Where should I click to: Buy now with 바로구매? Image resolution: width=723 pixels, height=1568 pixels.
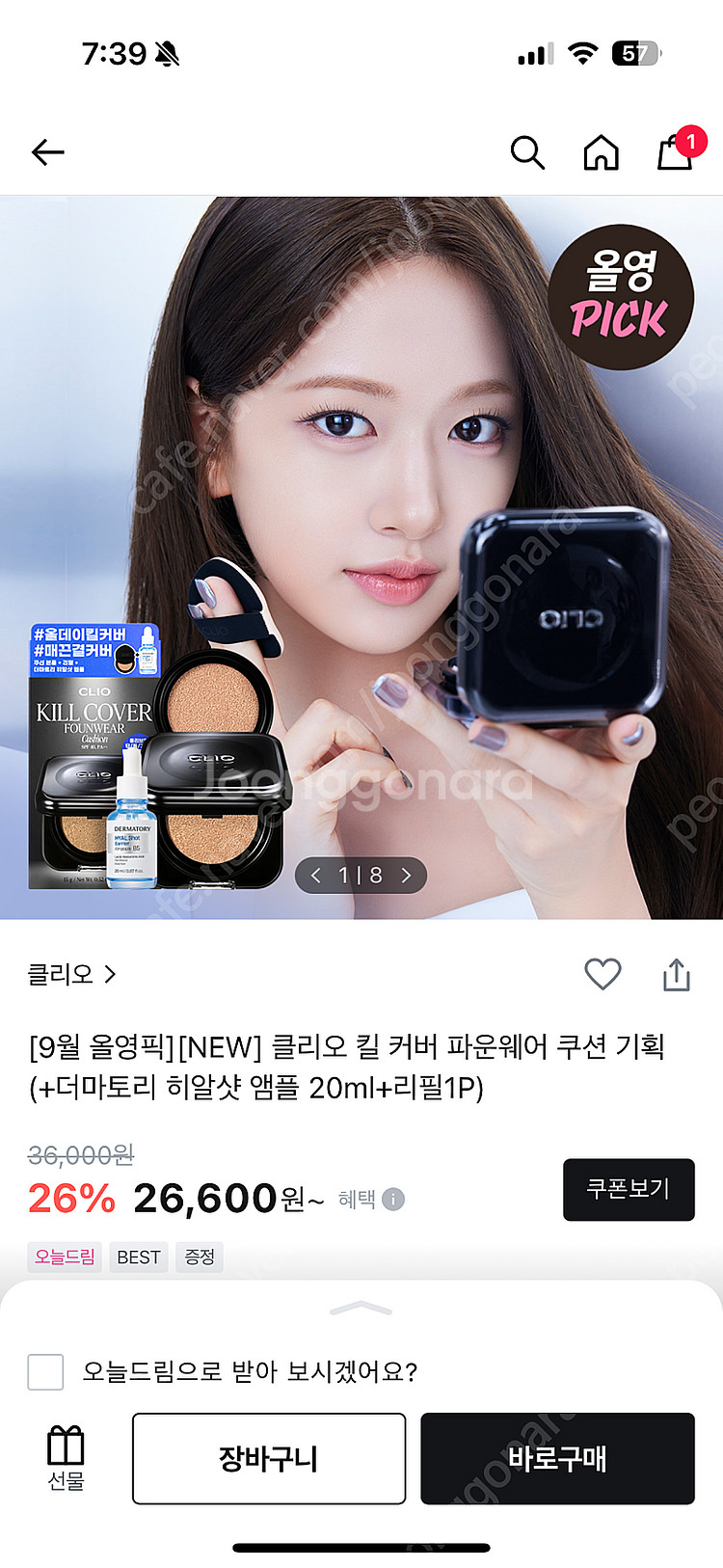coord(557,1458)
